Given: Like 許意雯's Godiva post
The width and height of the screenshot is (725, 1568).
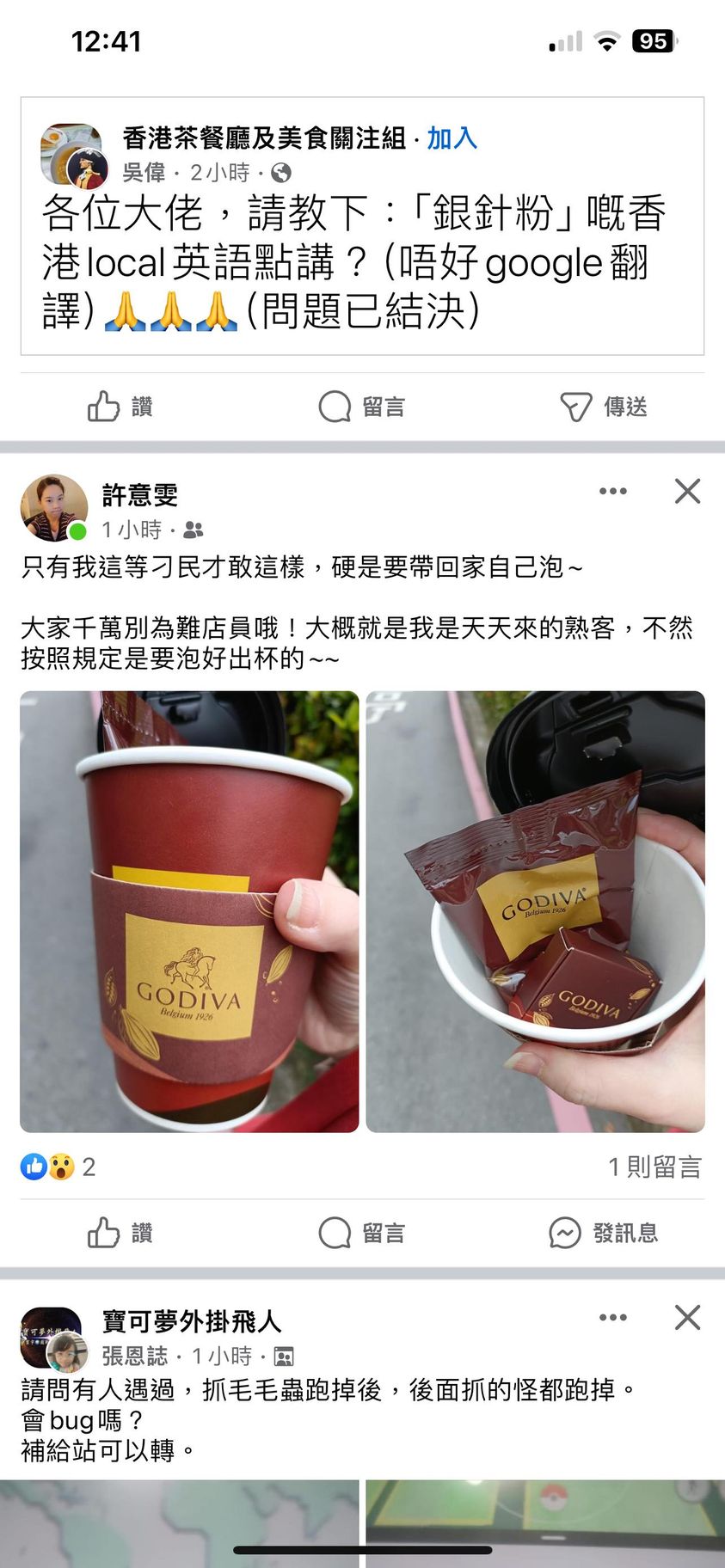Looking at the screenshot, I should click(120, 1233).
